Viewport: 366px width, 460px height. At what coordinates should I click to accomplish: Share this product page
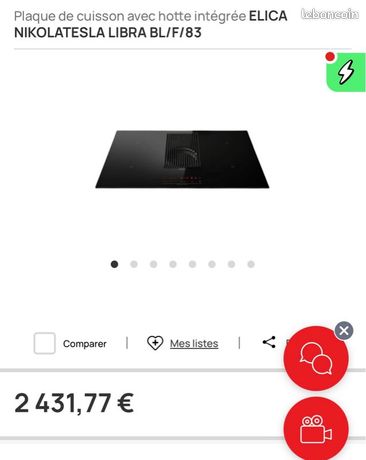(x=269, y=342)
